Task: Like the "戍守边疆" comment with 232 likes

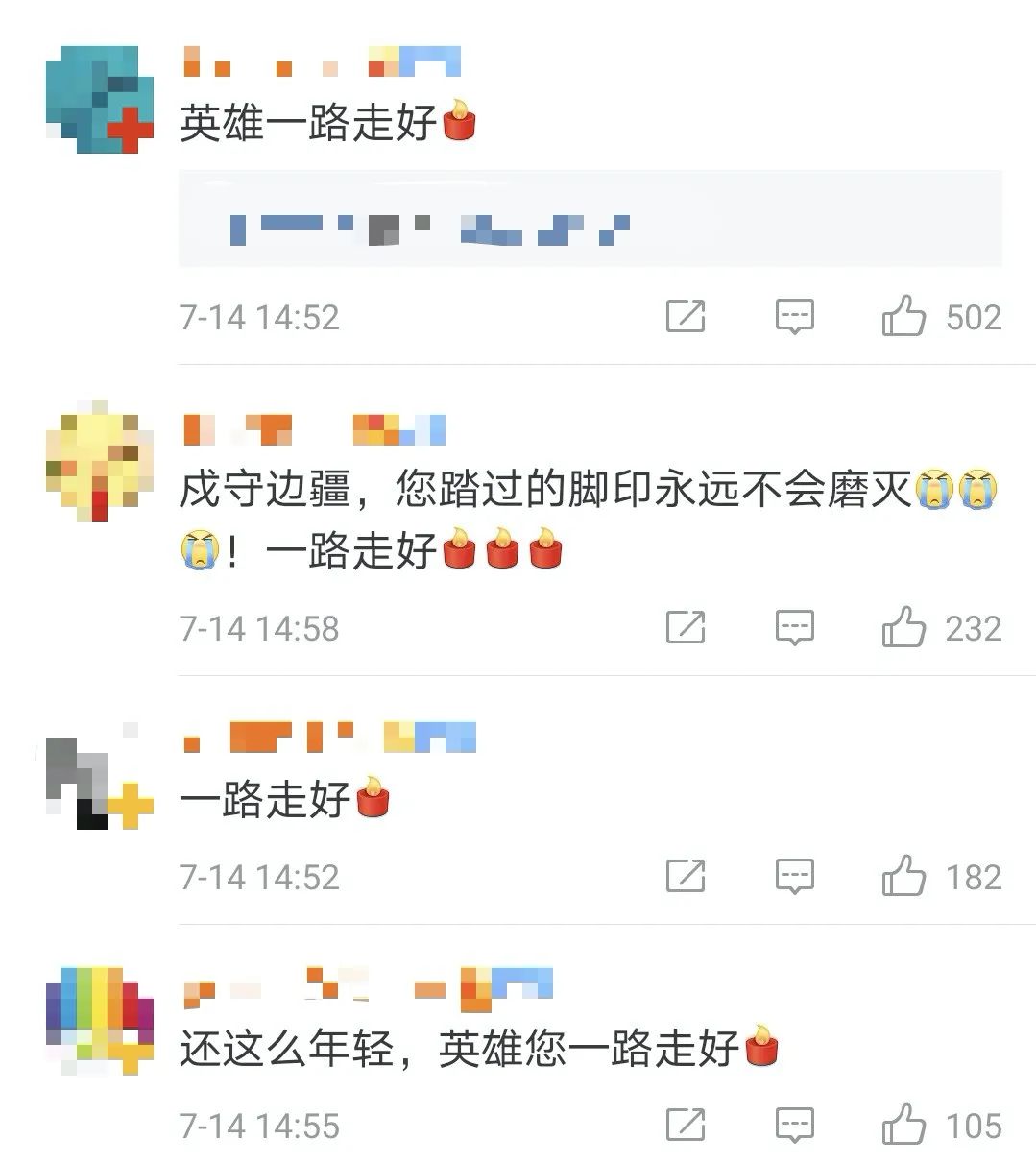Action: point(903,627)
